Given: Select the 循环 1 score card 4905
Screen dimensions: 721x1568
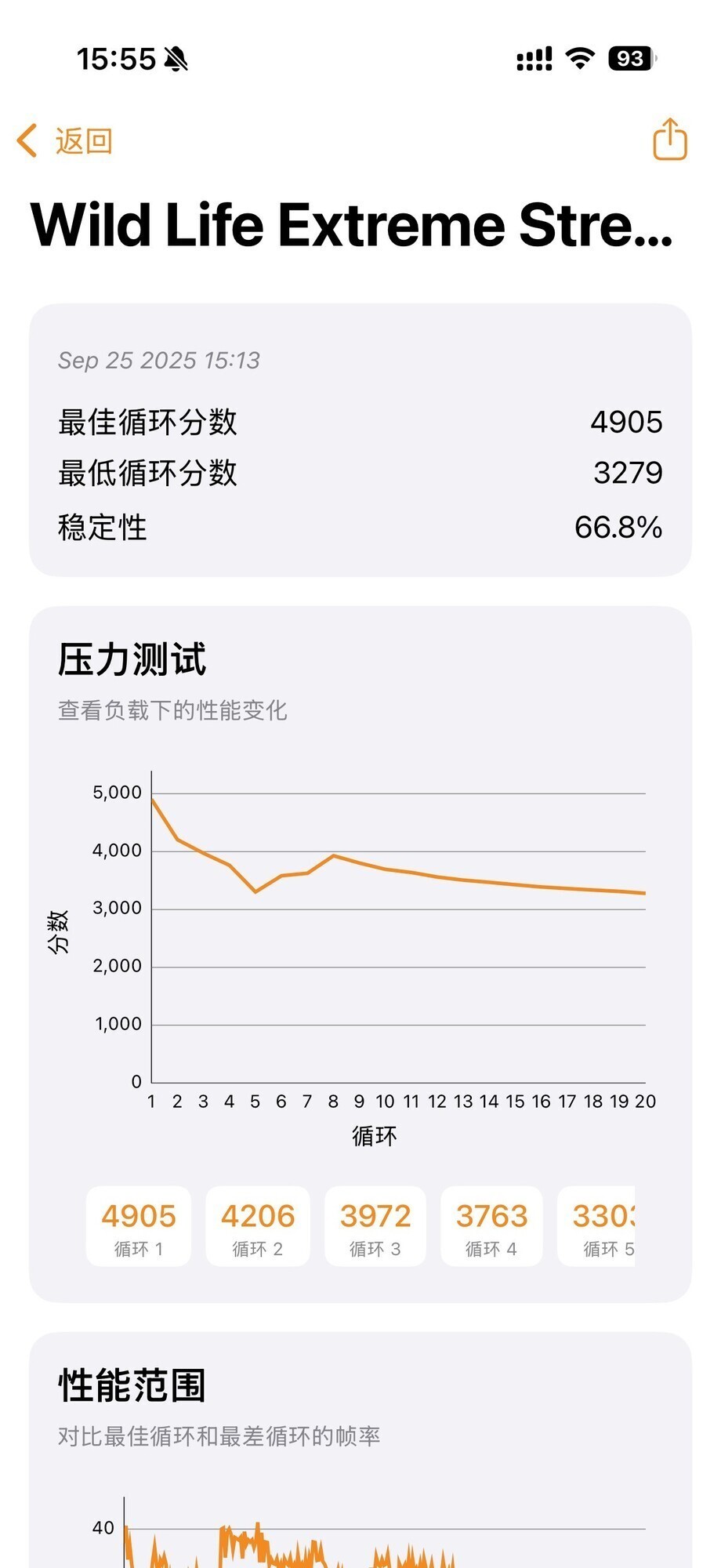Looking at the screenshot, I should coord(139,1227).
